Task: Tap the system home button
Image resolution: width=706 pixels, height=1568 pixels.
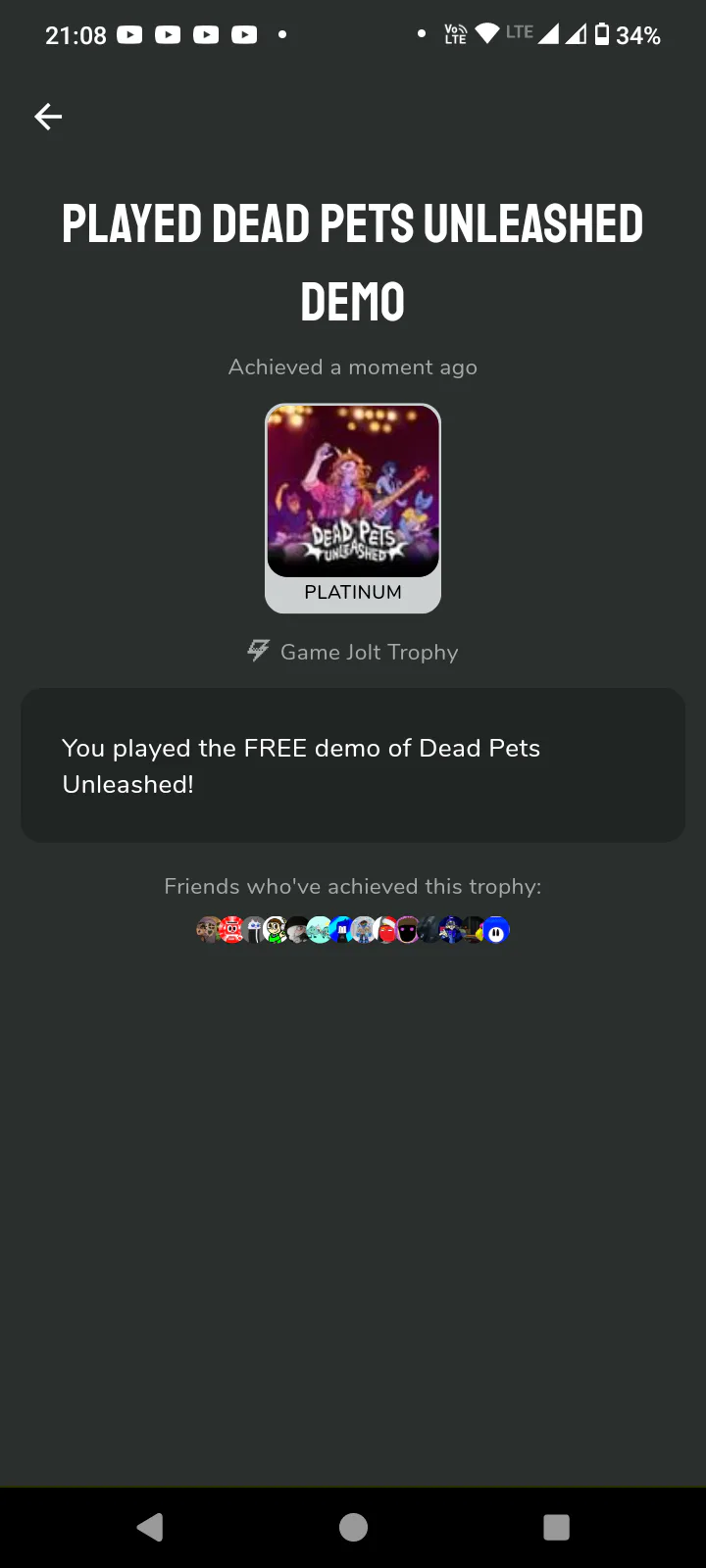Action: pyautogui.click(x=353, y=1527)
